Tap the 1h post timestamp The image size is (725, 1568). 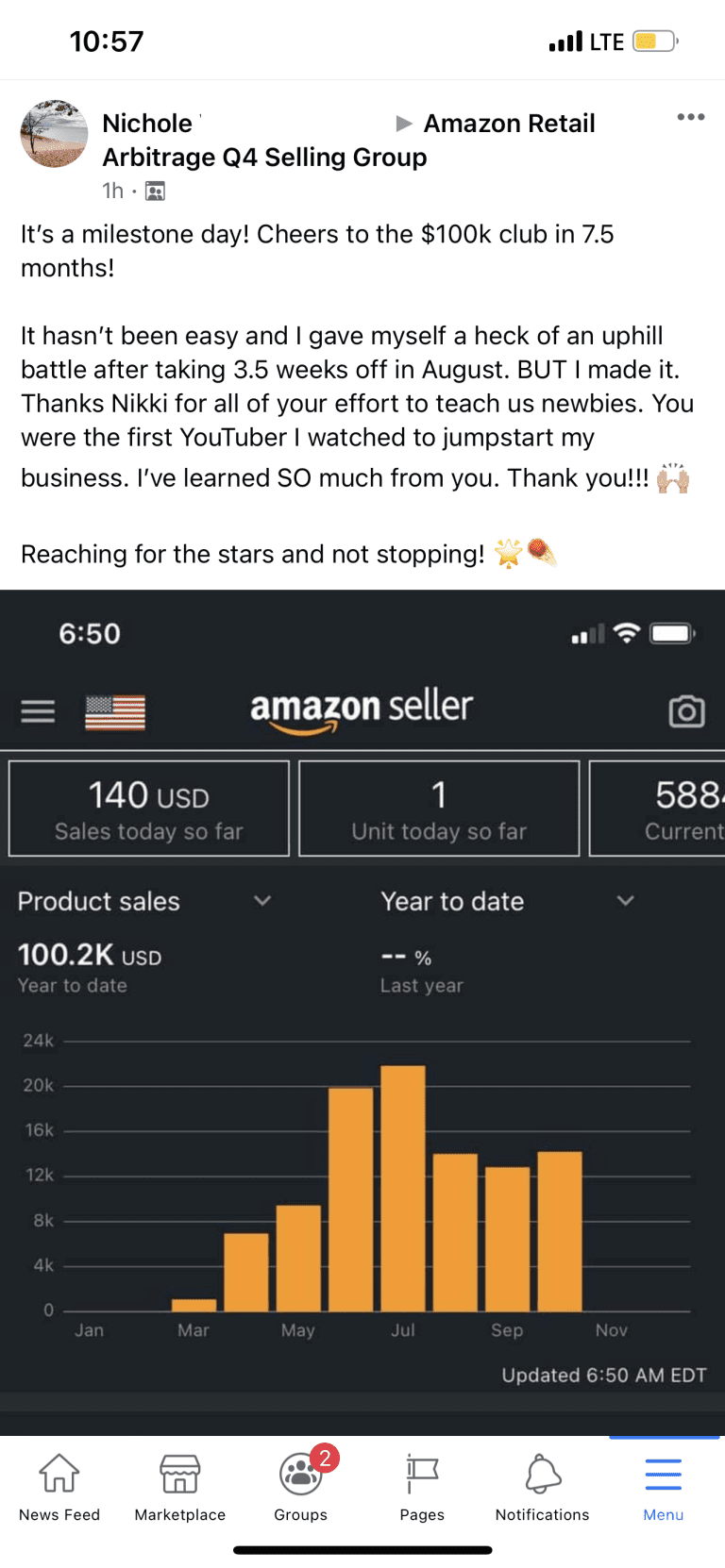pos(111,191)
